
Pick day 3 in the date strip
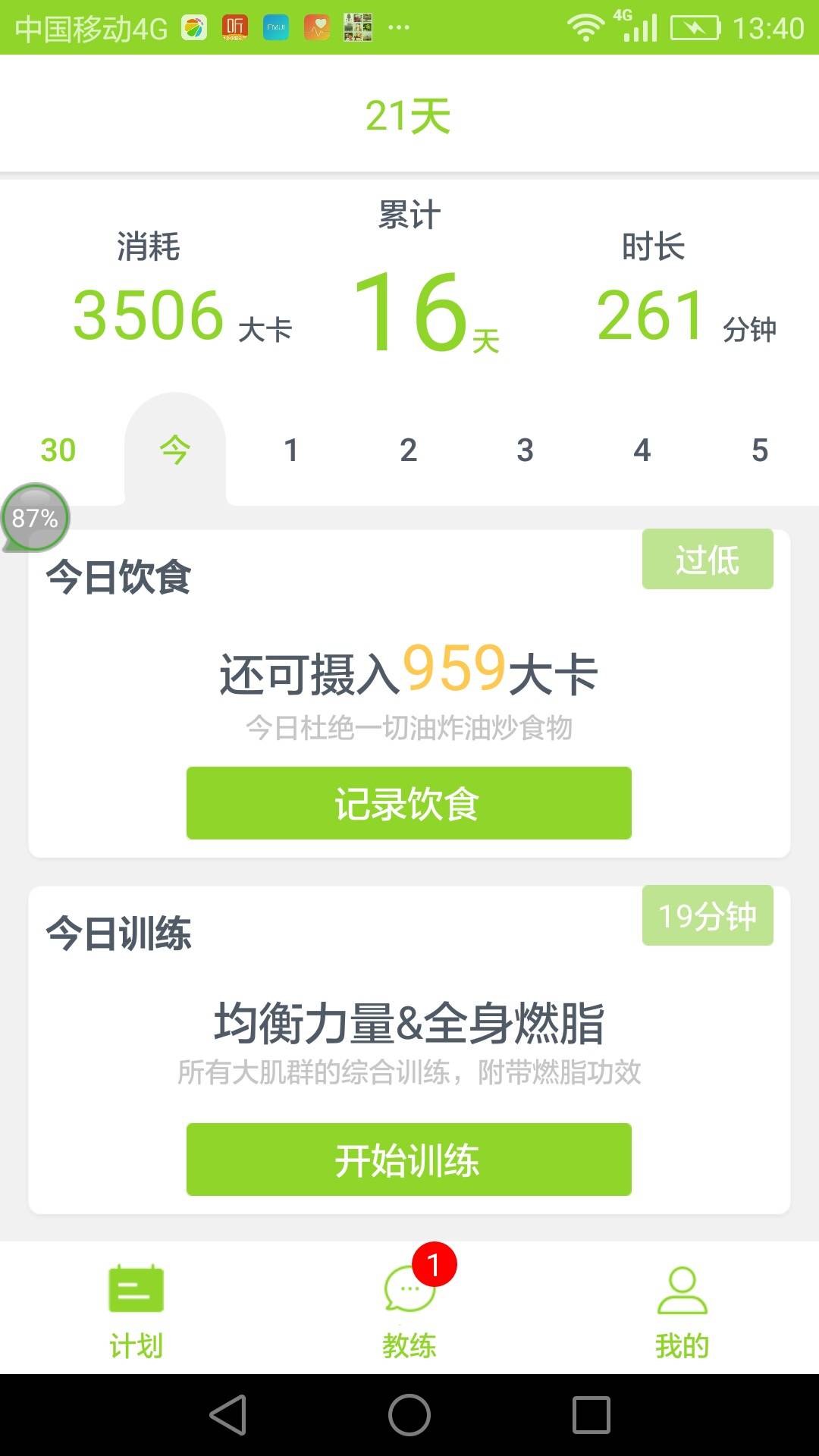tap(525, 450)
